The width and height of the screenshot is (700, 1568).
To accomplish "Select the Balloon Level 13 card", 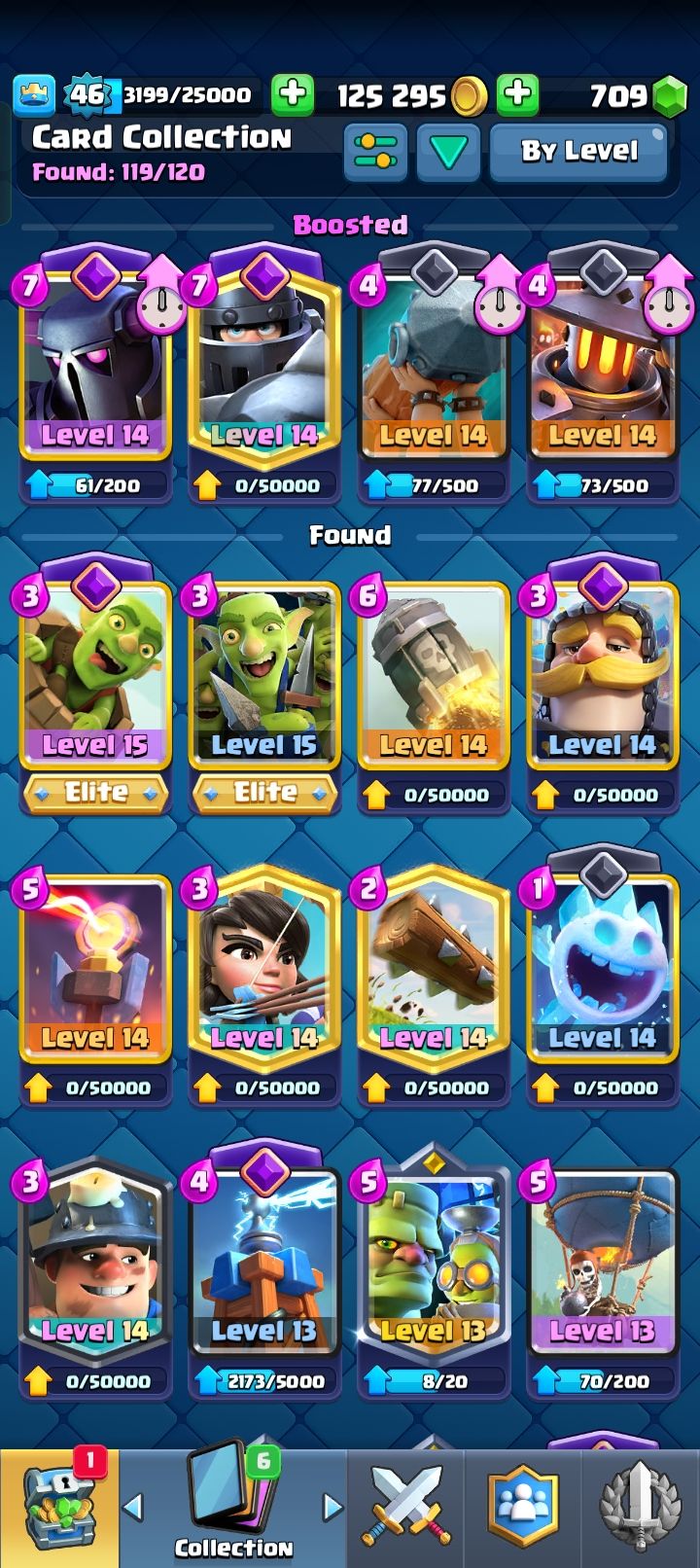I will [602, 1265].
